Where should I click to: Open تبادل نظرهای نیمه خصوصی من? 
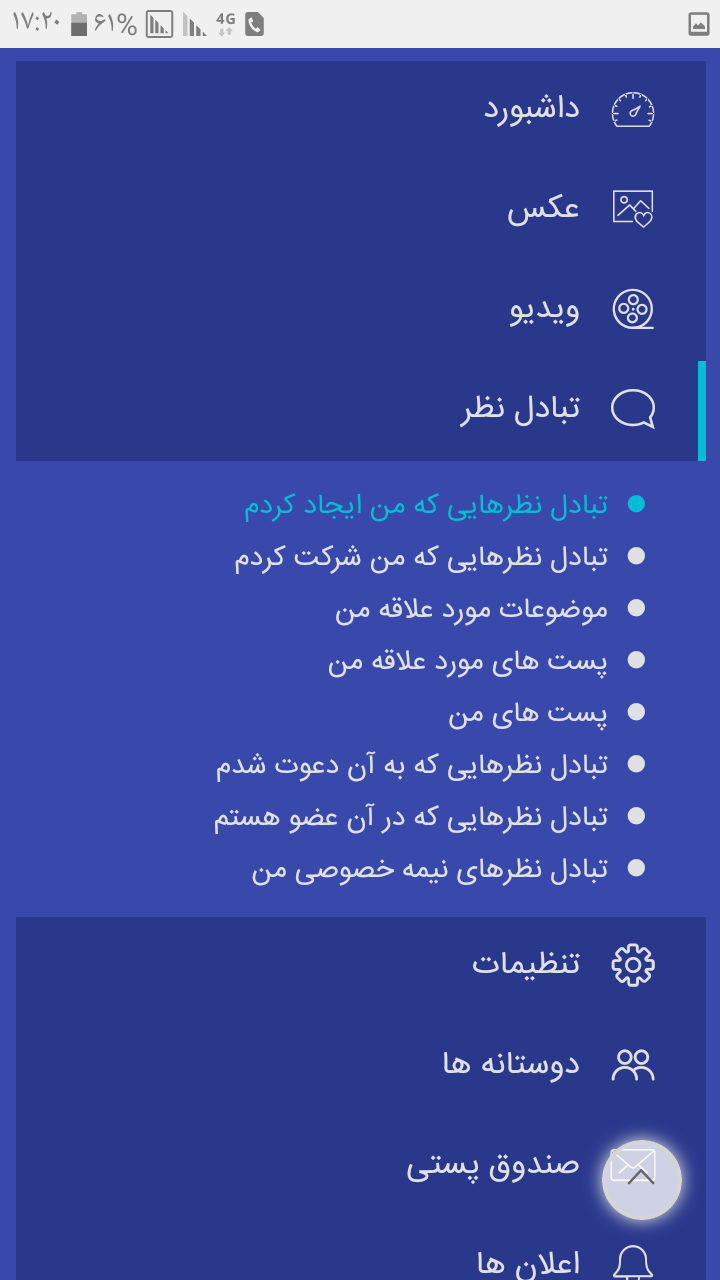(x=430, y=869)
